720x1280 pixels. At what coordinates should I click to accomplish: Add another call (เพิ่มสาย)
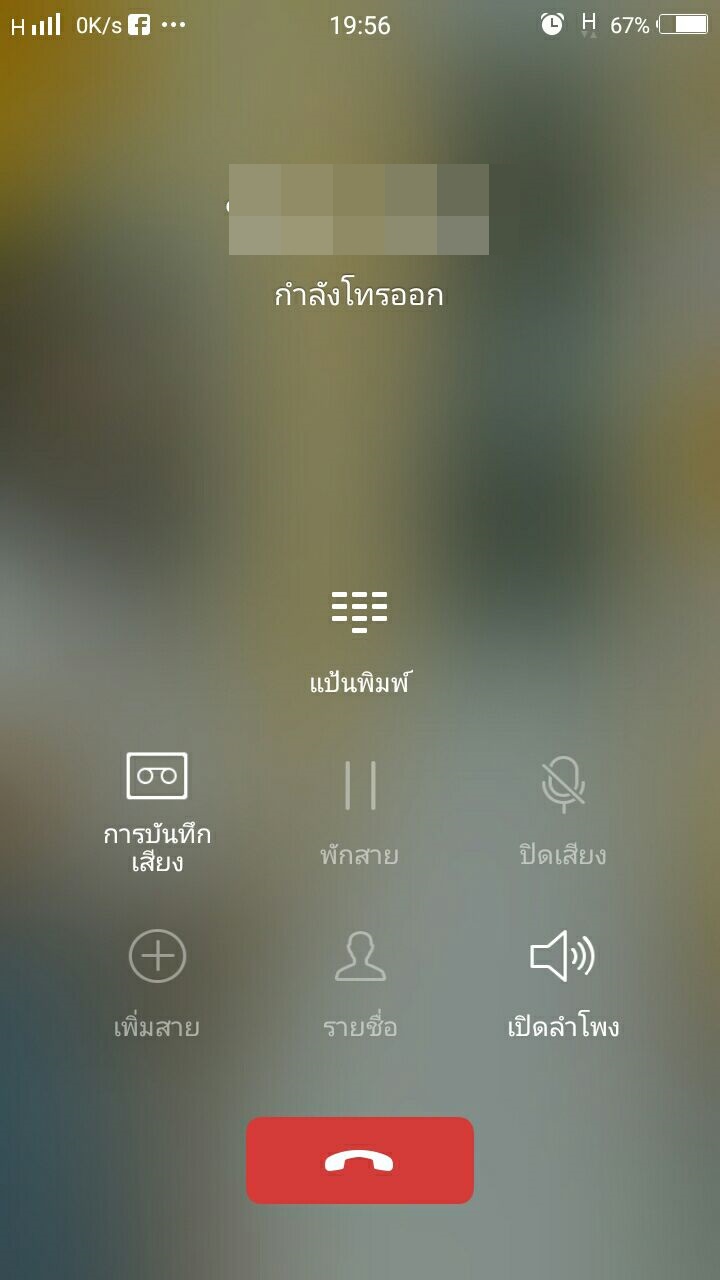click(x=157, y=957)
